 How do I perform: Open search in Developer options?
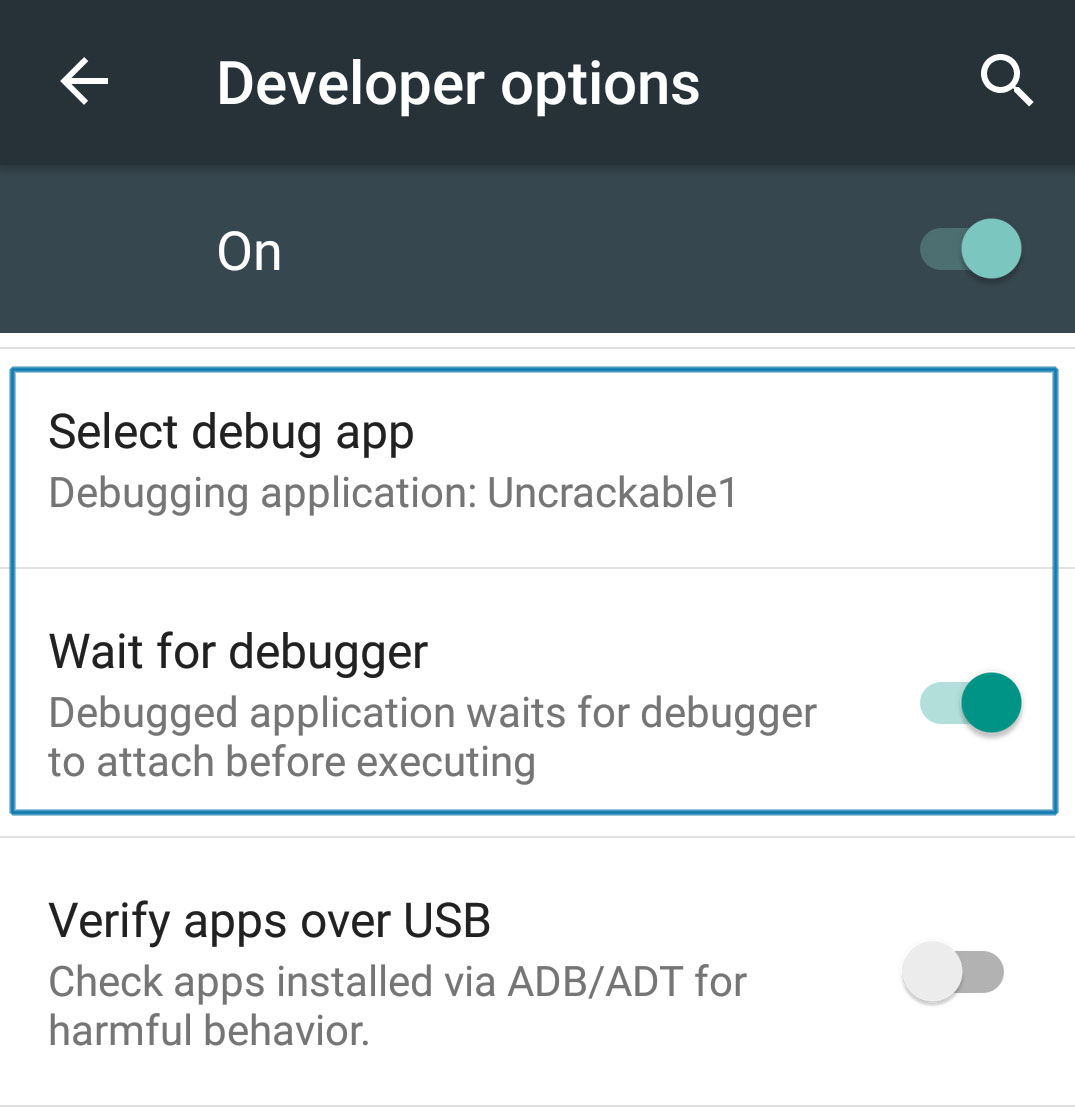[1006, 82]
